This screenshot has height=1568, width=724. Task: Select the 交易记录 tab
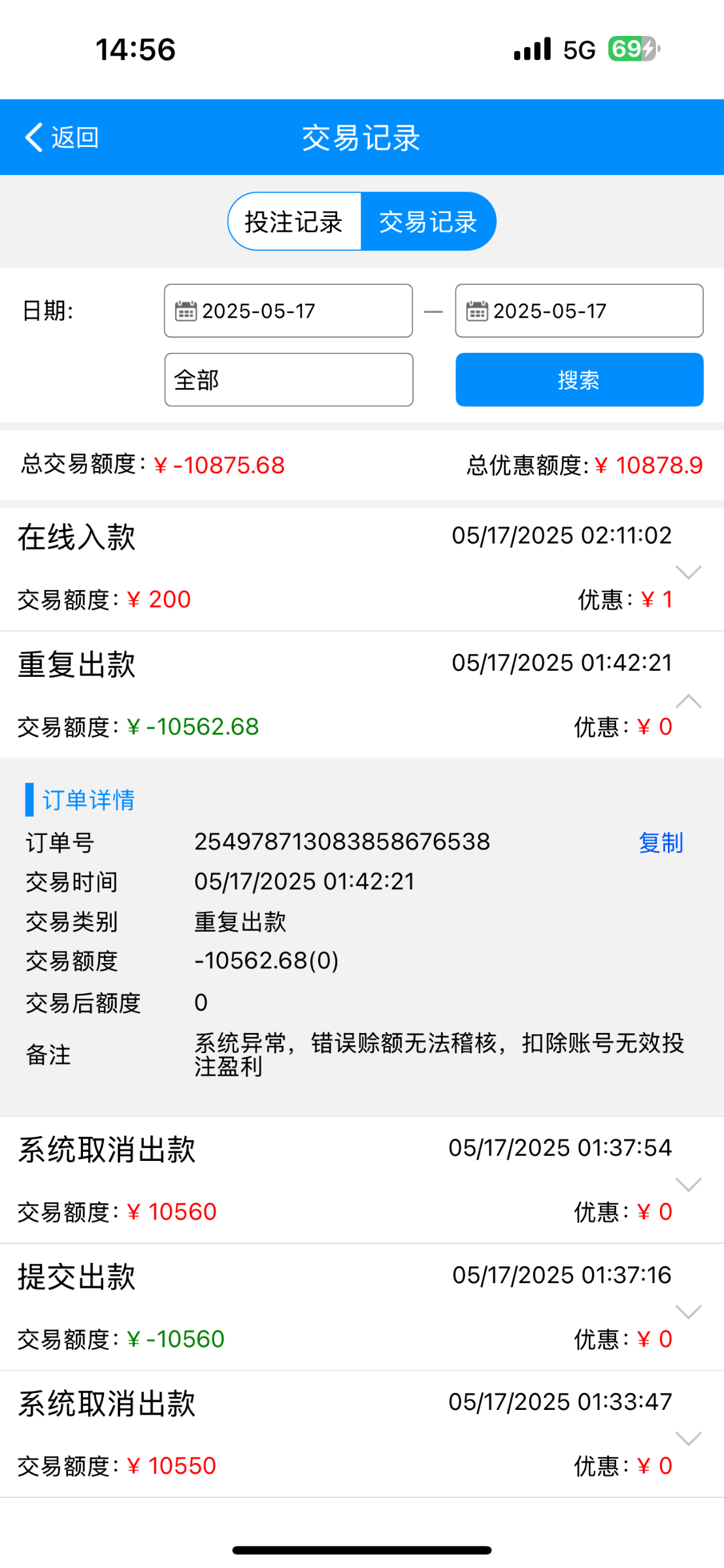coord(428,221)
